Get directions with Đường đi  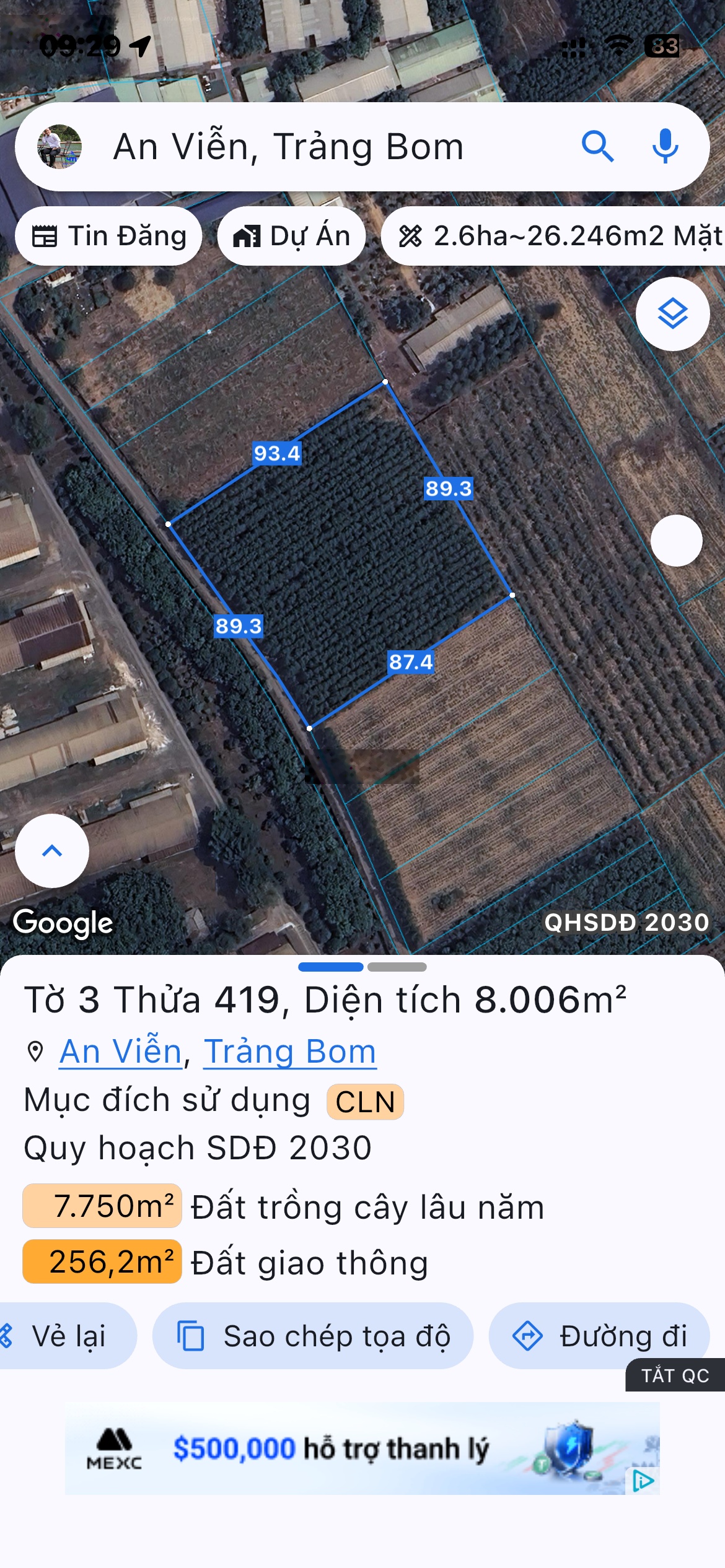pyautogui.click(x=599, y=1336)
